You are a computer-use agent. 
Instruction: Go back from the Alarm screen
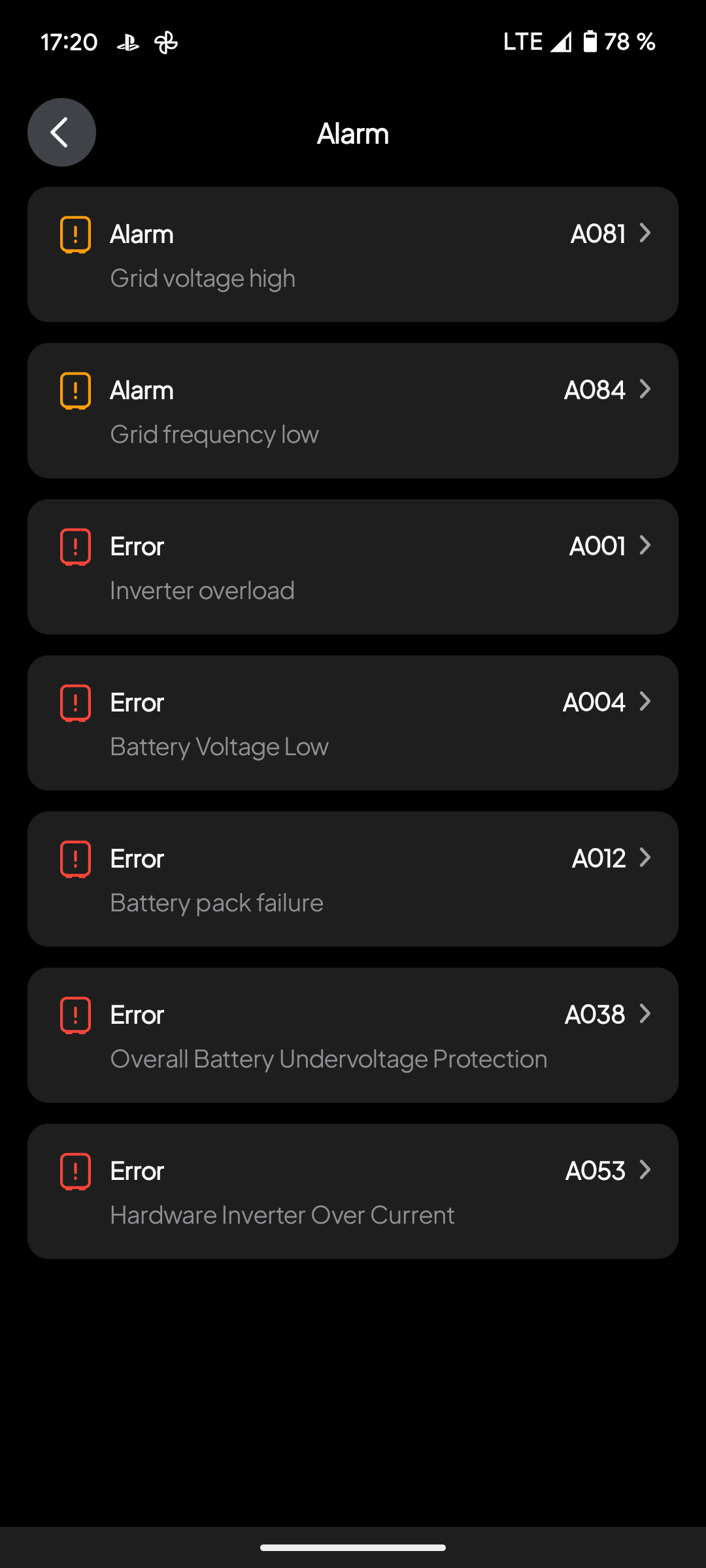tap(61, 133)
